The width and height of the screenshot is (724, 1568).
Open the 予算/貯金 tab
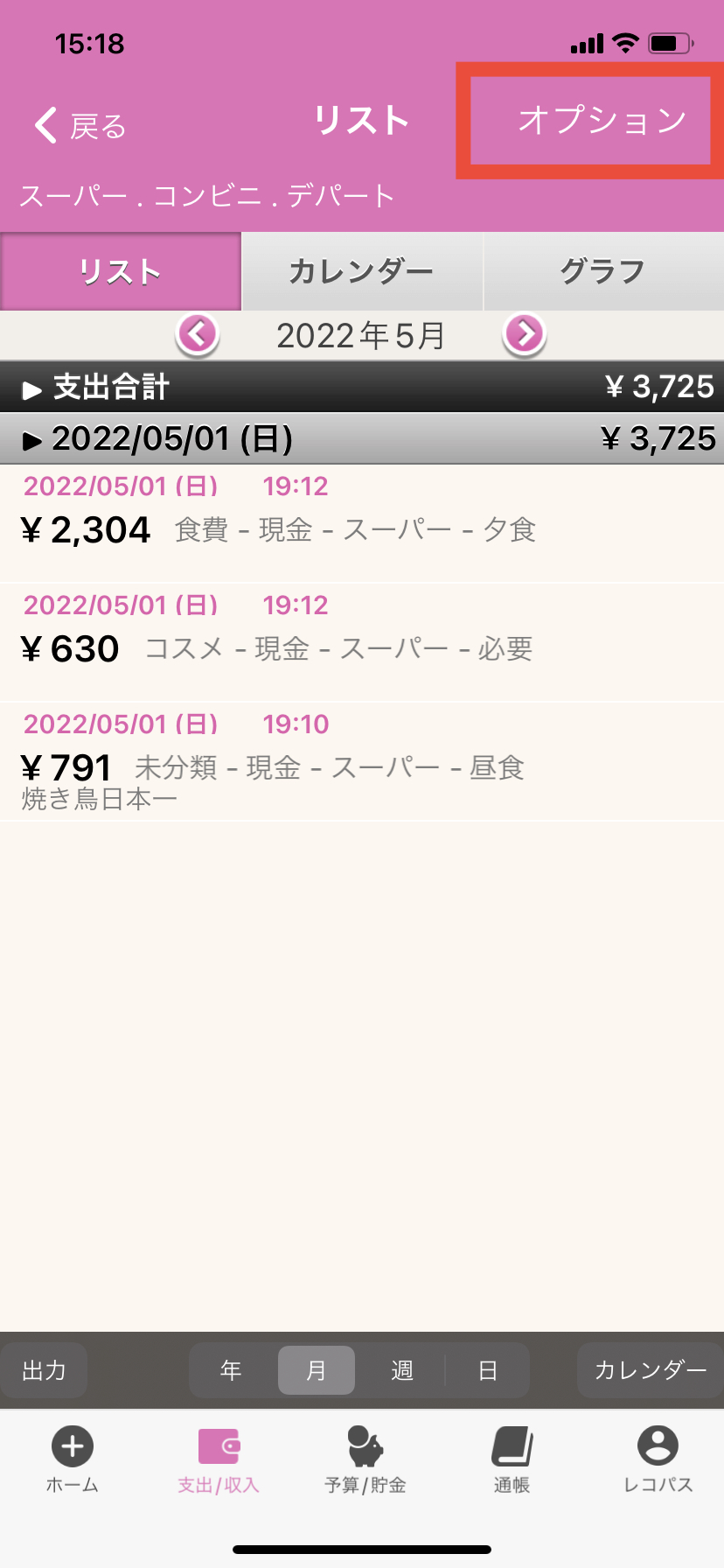pyautogui.click(x=365, y=1459)
